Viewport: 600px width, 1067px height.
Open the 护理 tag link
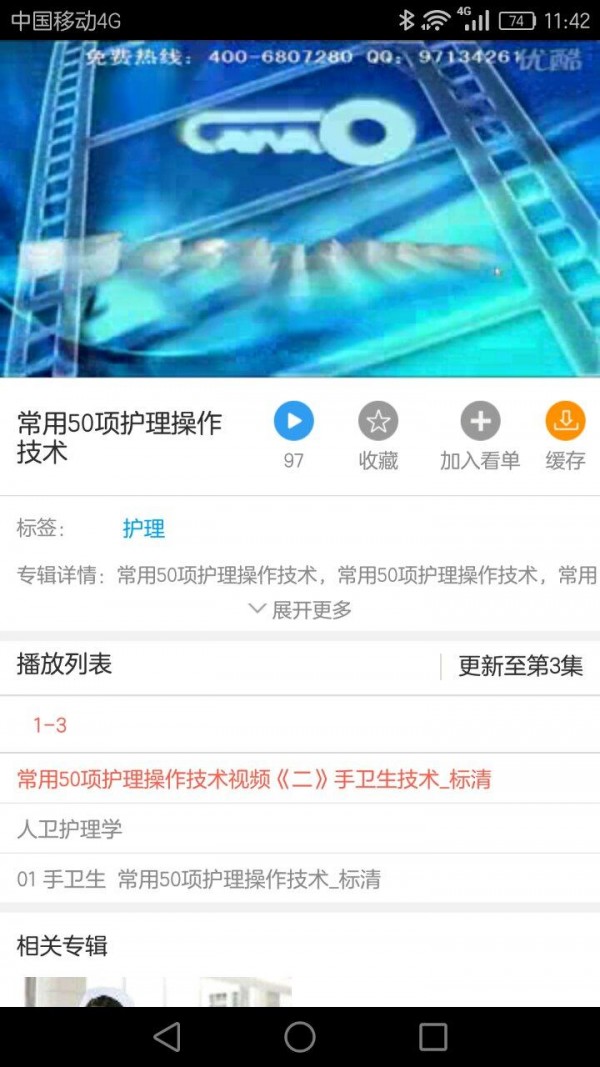(x=143, y=529)
